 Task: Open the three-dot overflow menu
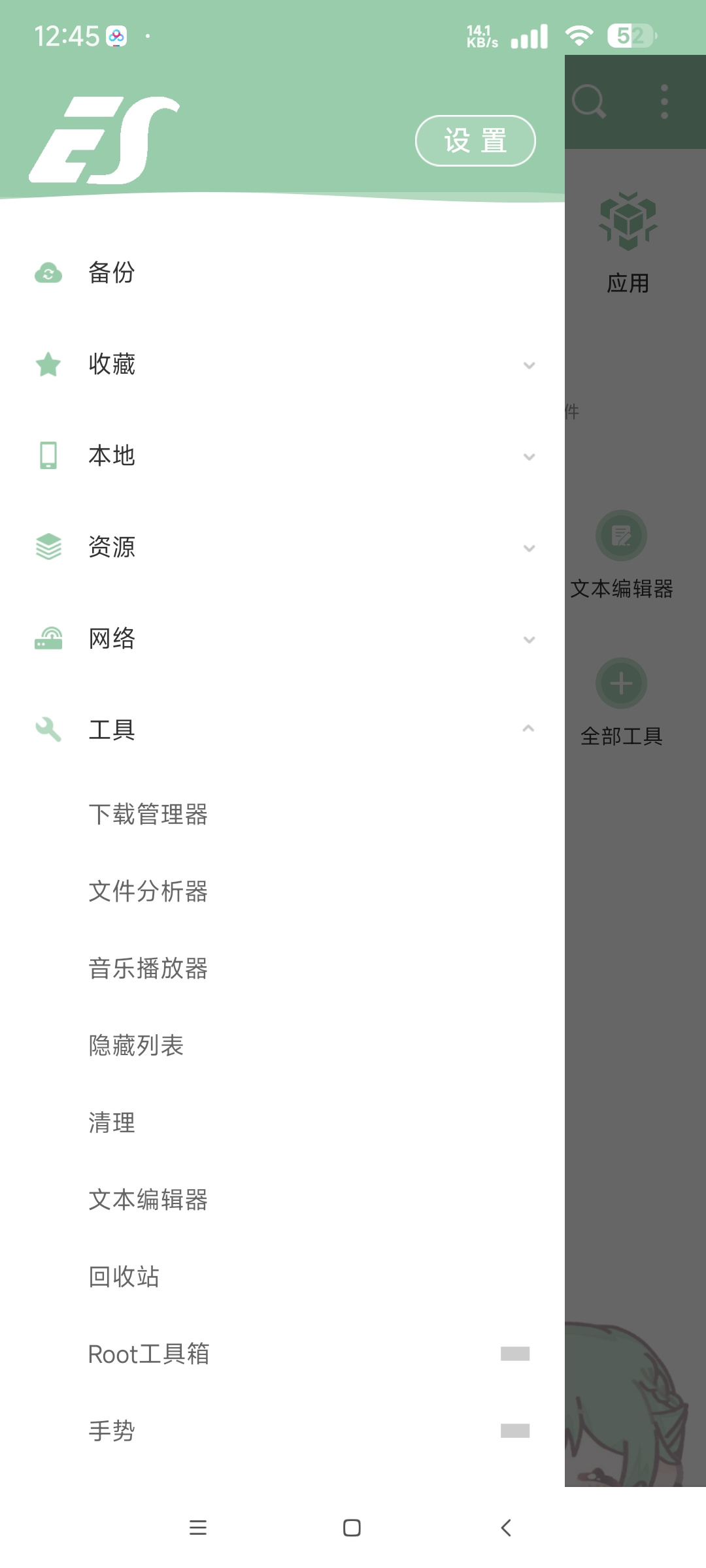point(664,101)
